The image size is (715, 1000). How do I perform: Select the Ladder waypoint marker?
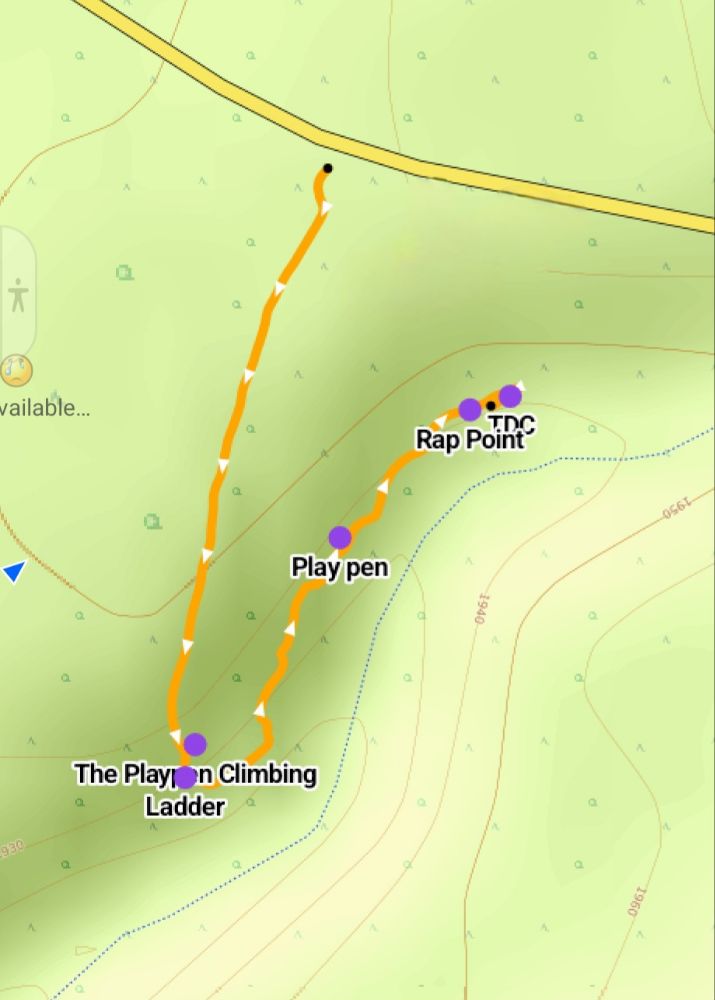point(185,778)
